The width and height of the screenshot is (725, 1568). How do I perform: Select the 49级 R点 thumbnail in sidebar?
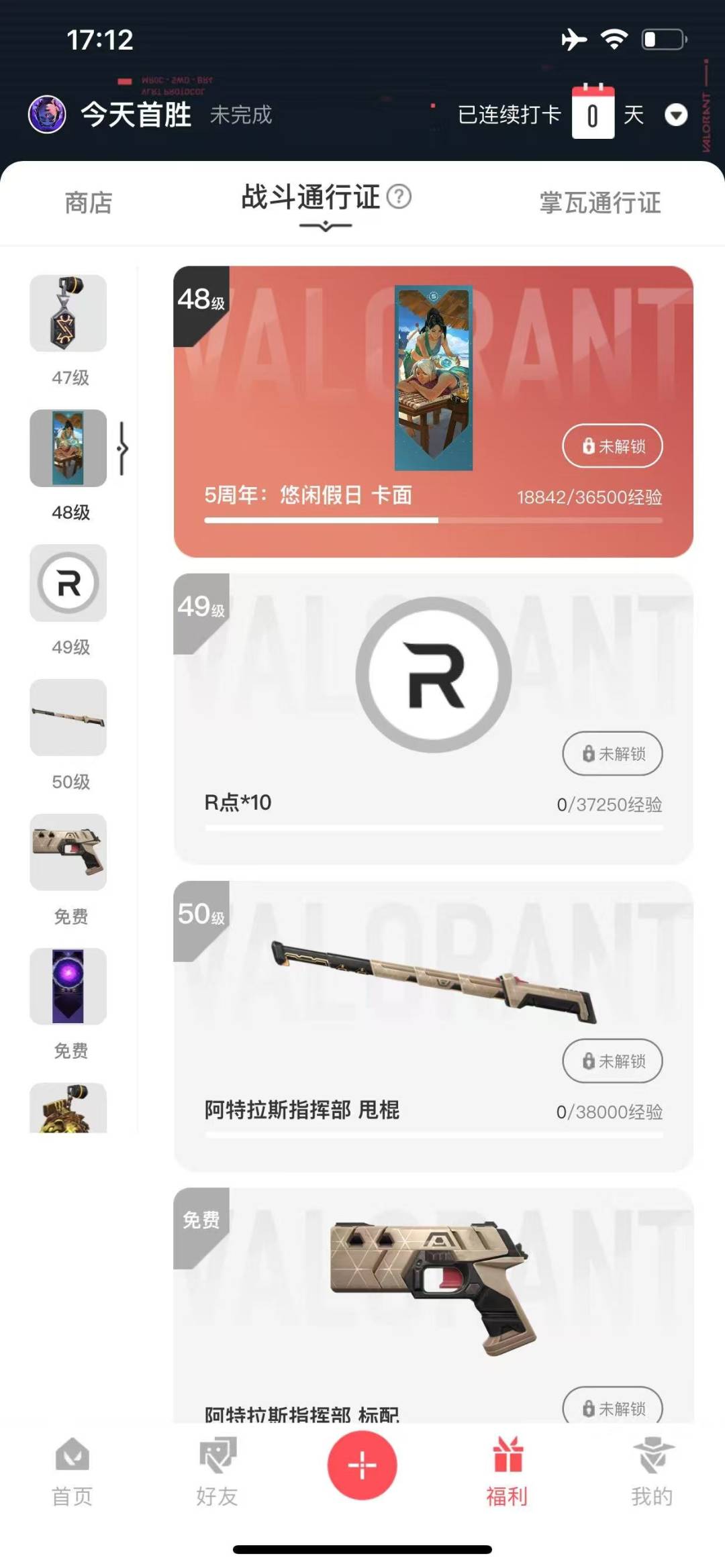[x=68, y=582]
